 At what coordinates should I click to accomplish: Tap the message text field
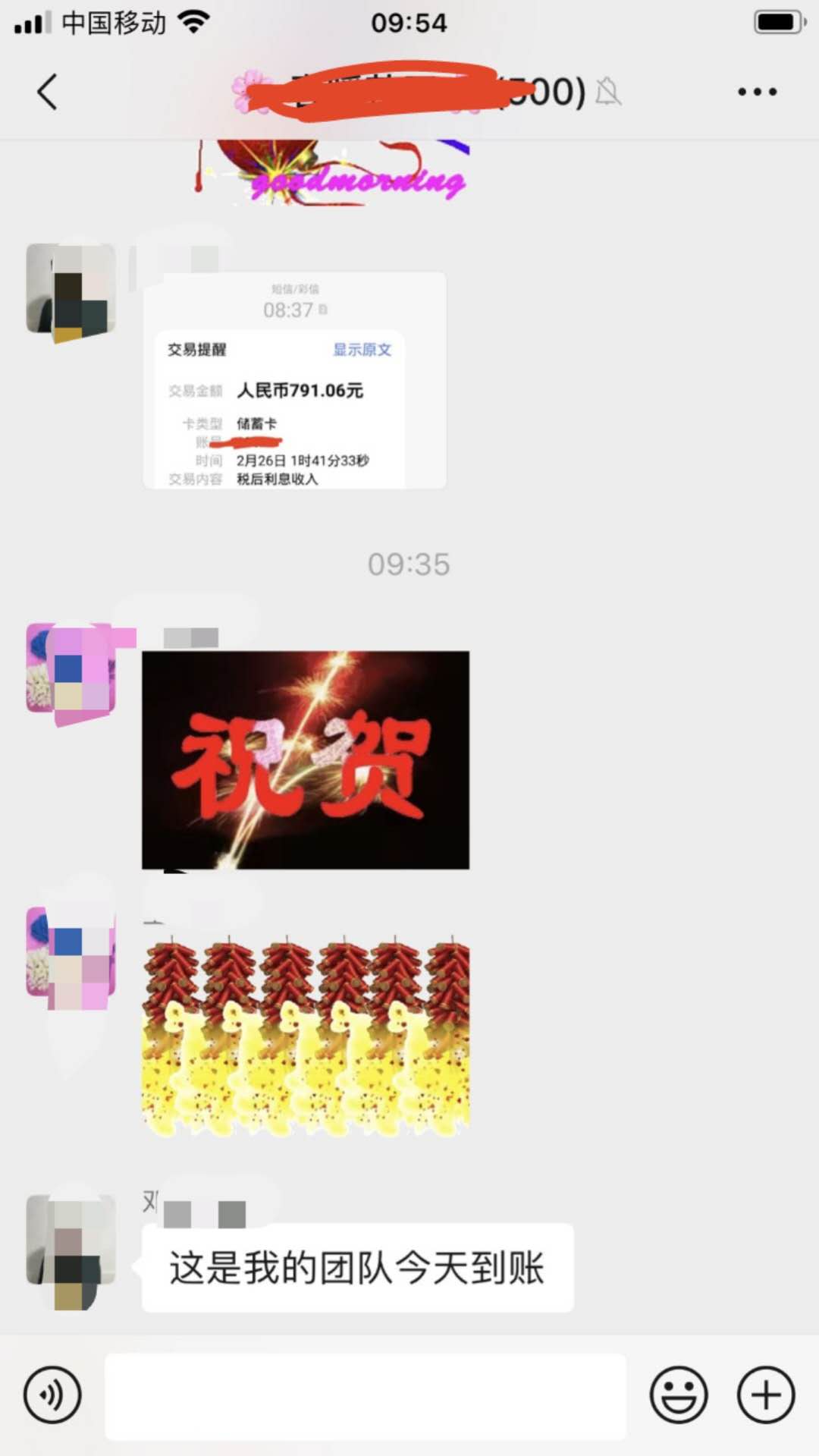coord(366,1396)
